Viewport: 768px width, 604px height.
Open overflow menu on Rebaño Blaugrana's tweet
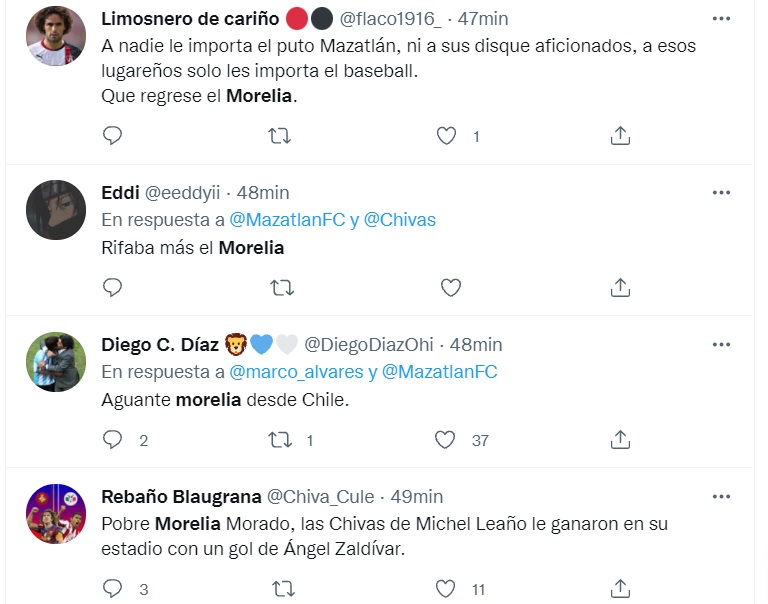[x=720, y=496]
